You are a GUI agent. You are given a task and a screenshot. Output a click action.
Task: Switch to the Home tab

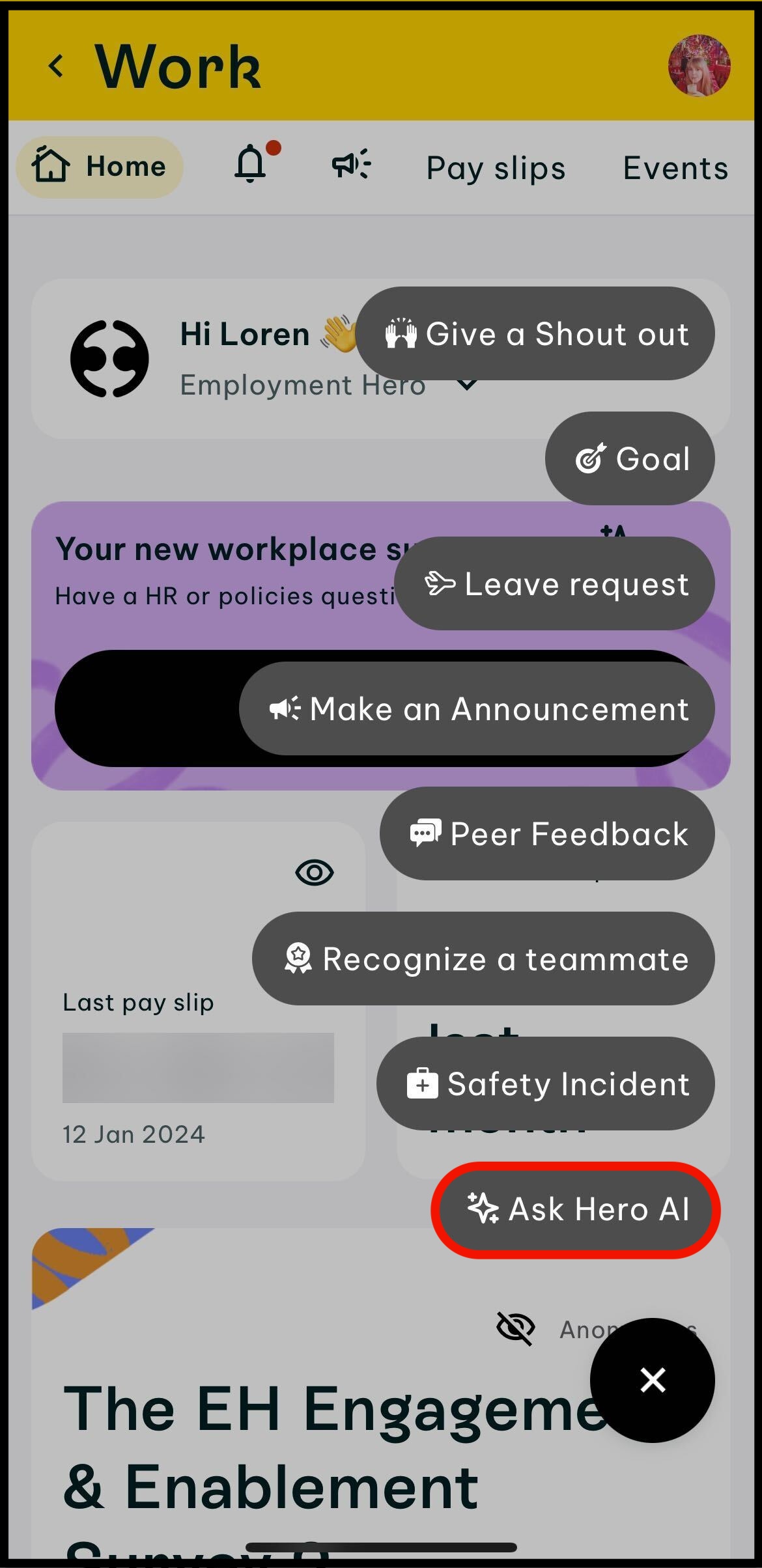pos(100,167)
